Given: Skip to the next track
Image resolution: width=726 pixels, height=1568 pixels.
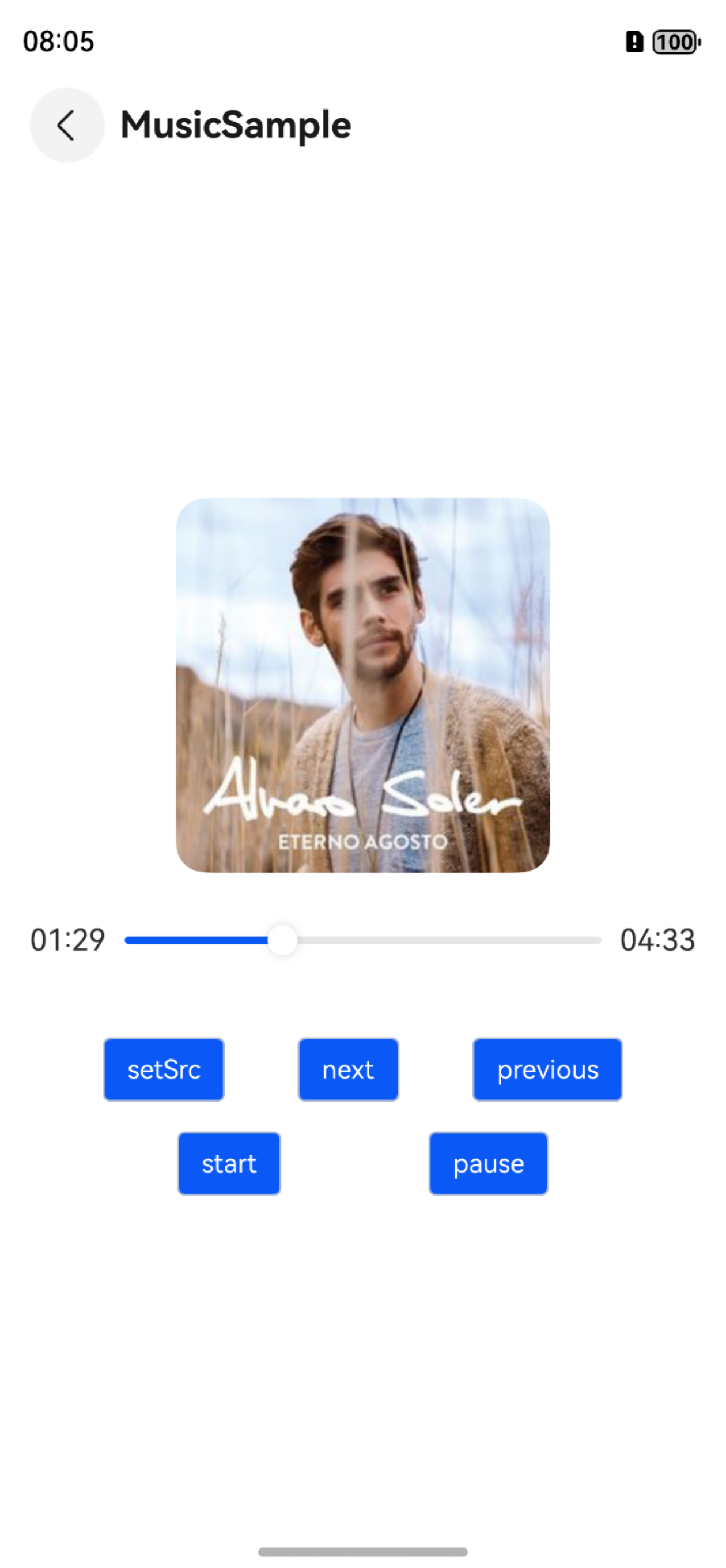Looking at the screenshot, I should click(348, 1069).
